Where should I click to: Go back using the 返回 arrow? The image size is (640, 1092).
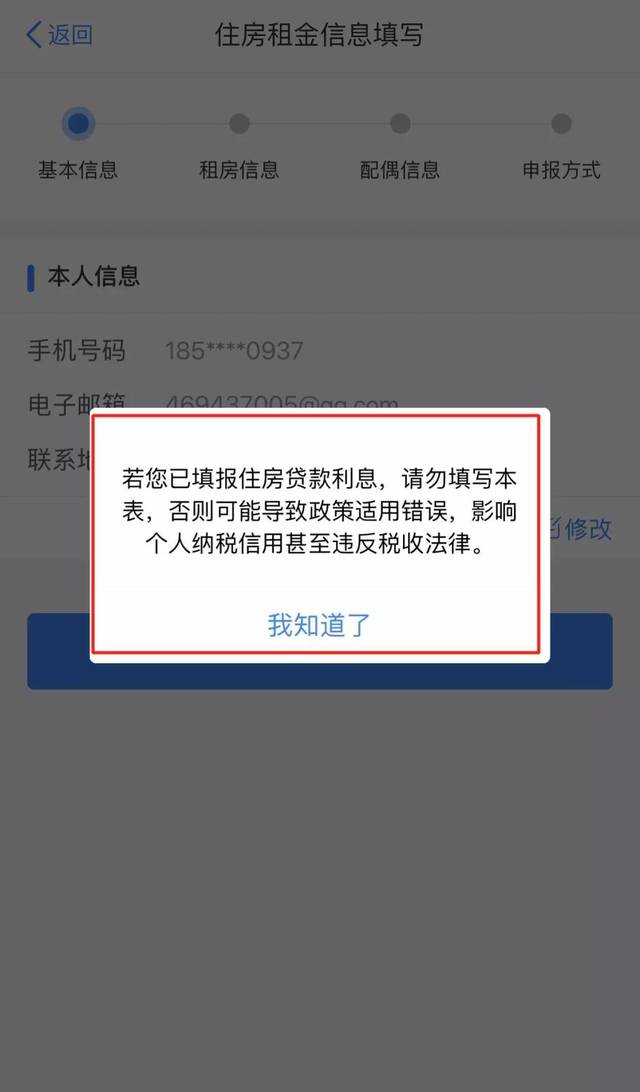pos(58,36)
